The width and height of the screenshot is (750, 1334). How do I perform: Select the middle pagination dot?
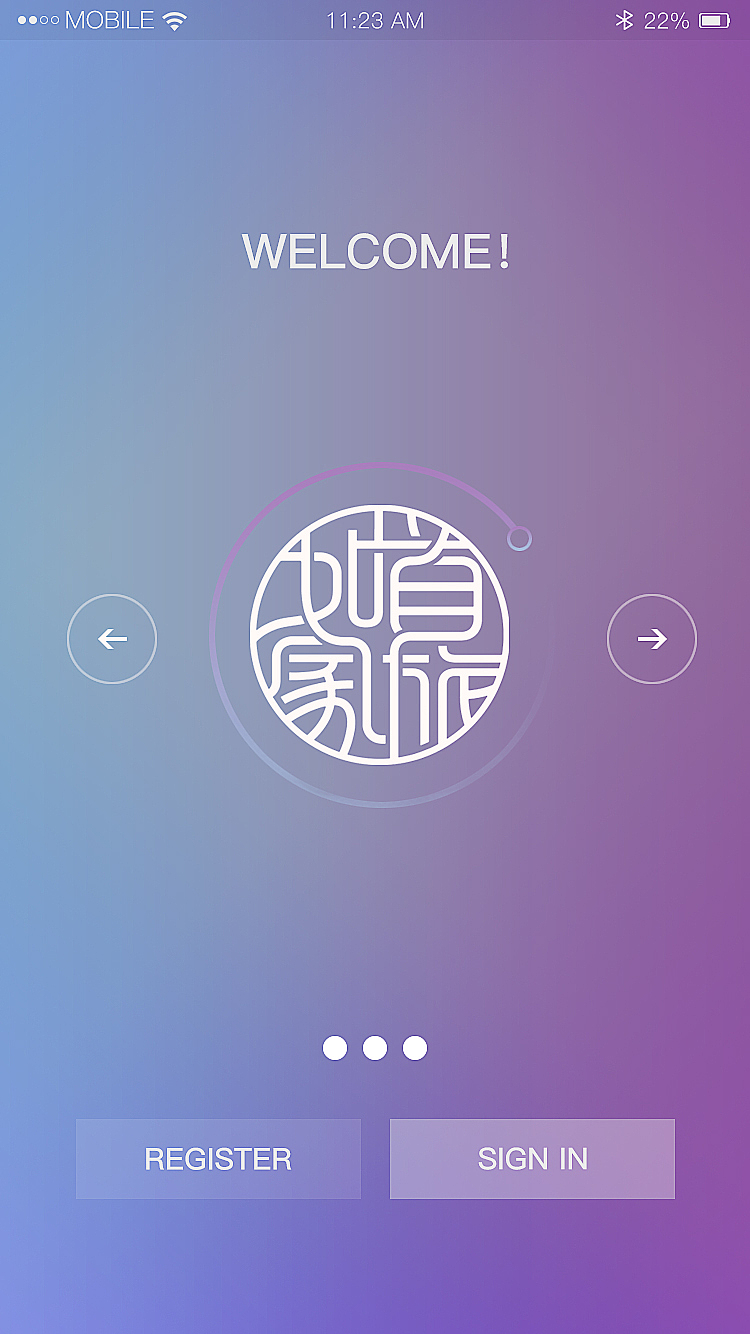coord(375,1047)
